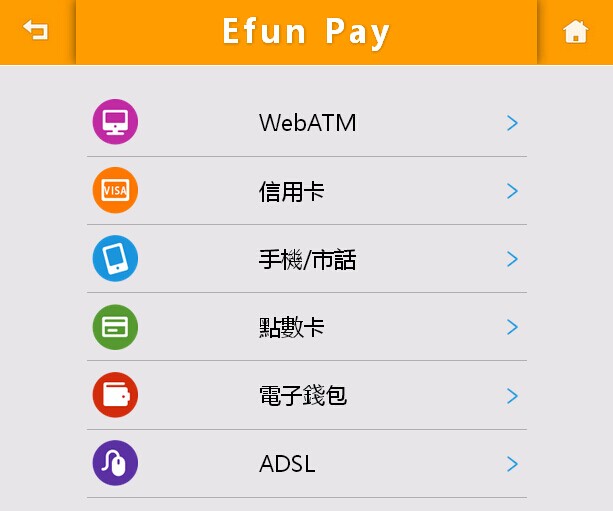Open the home icon in header
The image size is (613, 511).
click(x=575, y=32)
